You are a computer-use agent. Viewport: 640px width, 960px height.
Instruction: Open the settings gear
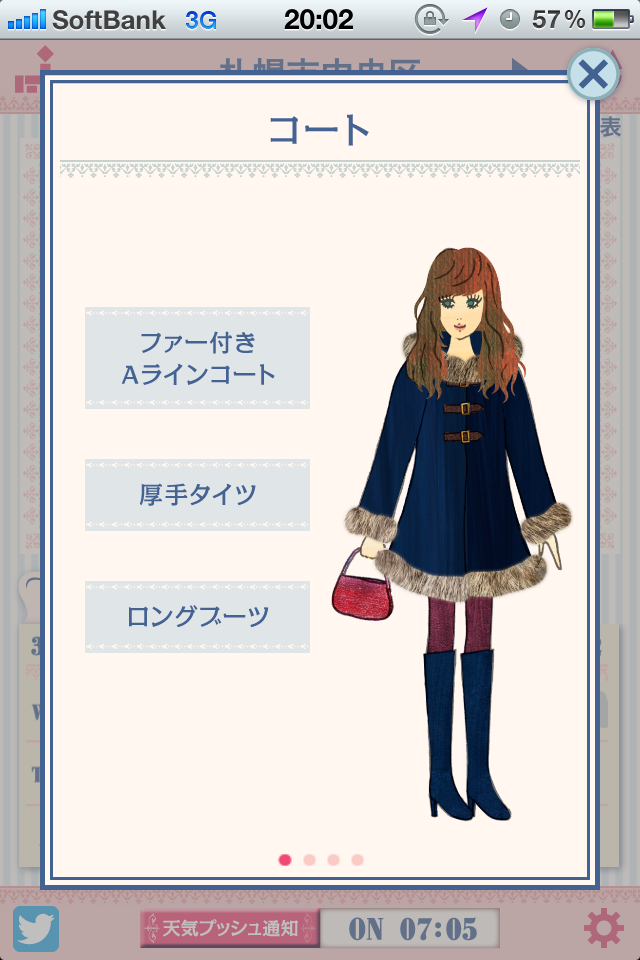[603, 929]
